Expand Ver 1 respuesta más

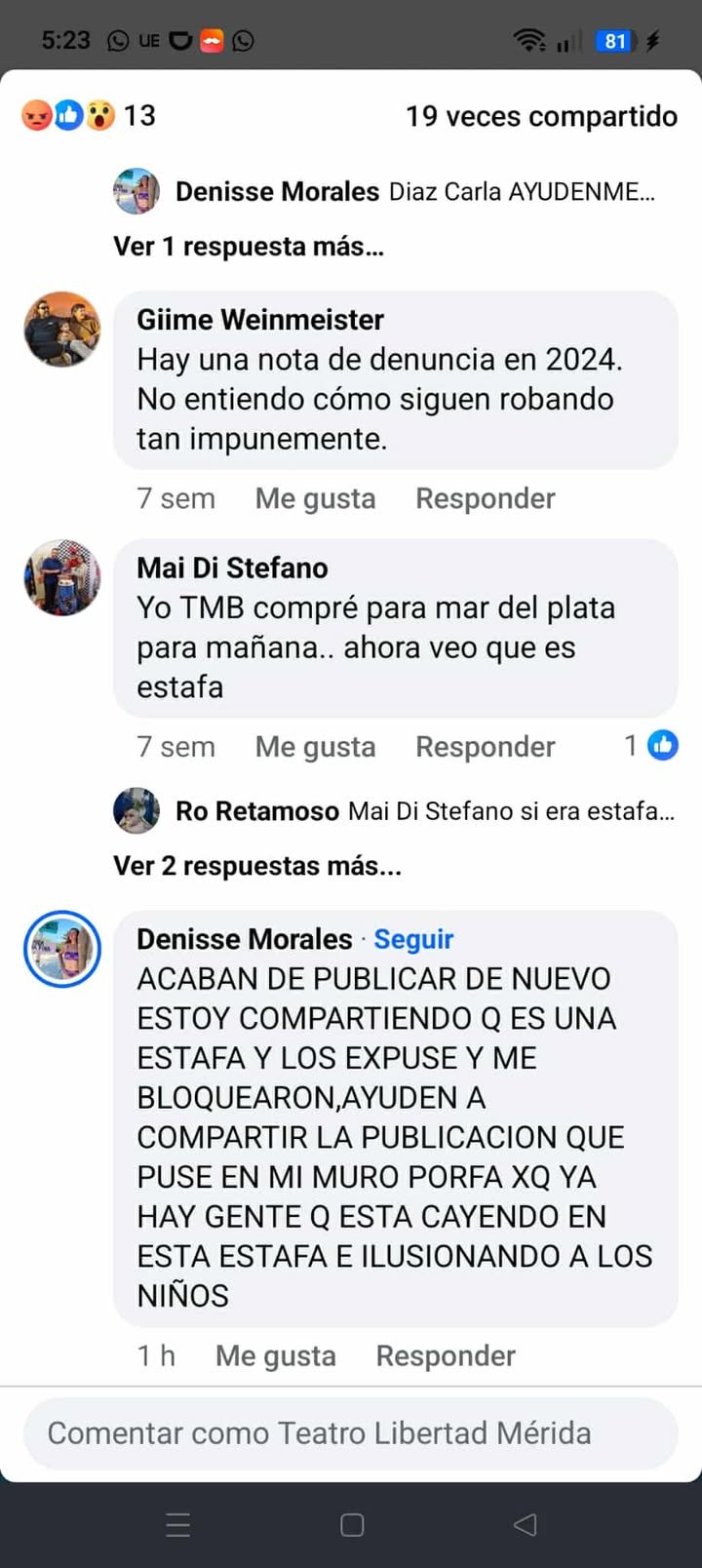[249, 247]
